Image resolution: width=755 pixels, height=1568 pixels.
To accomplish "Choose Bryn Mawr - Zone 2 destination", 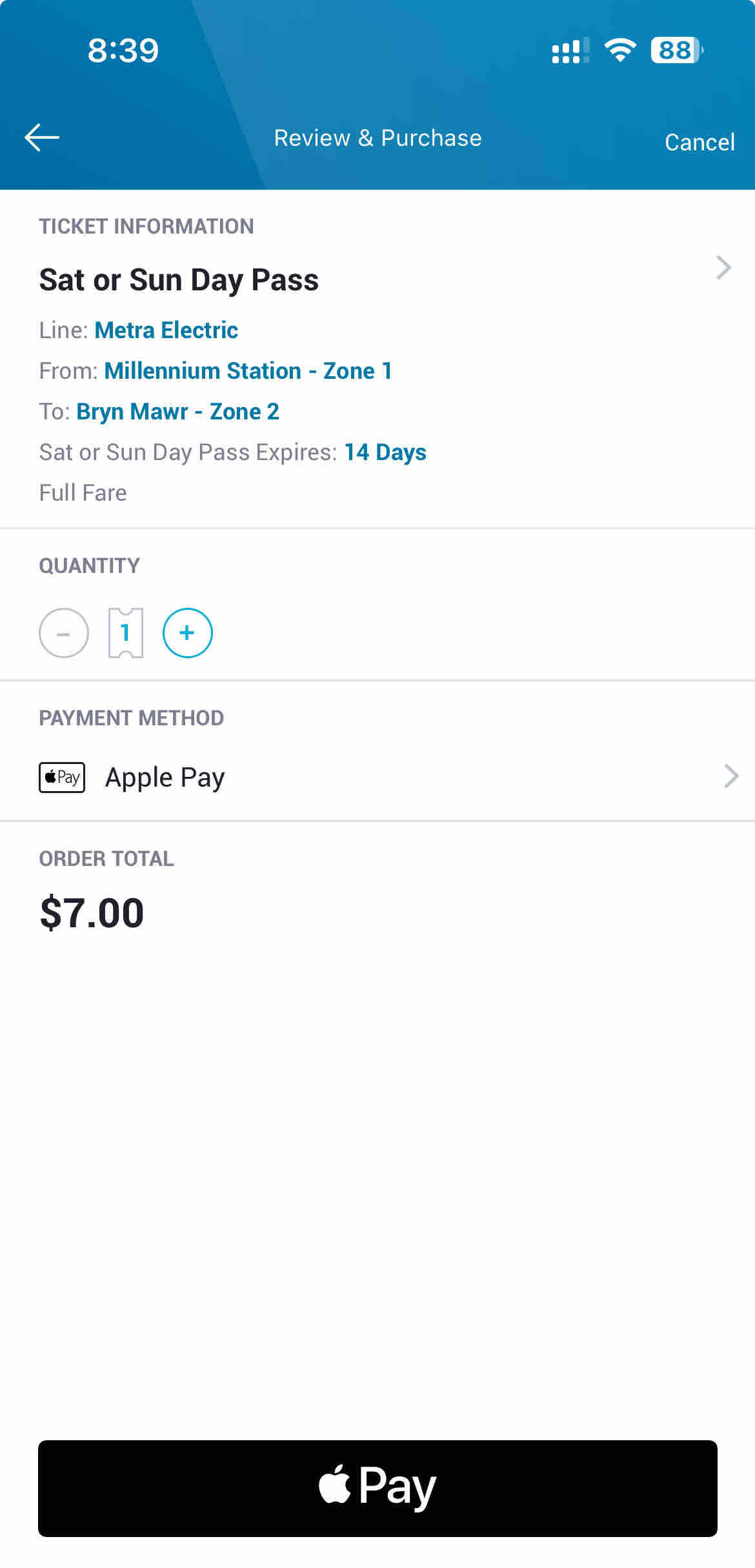I will (x=177, y=412).
